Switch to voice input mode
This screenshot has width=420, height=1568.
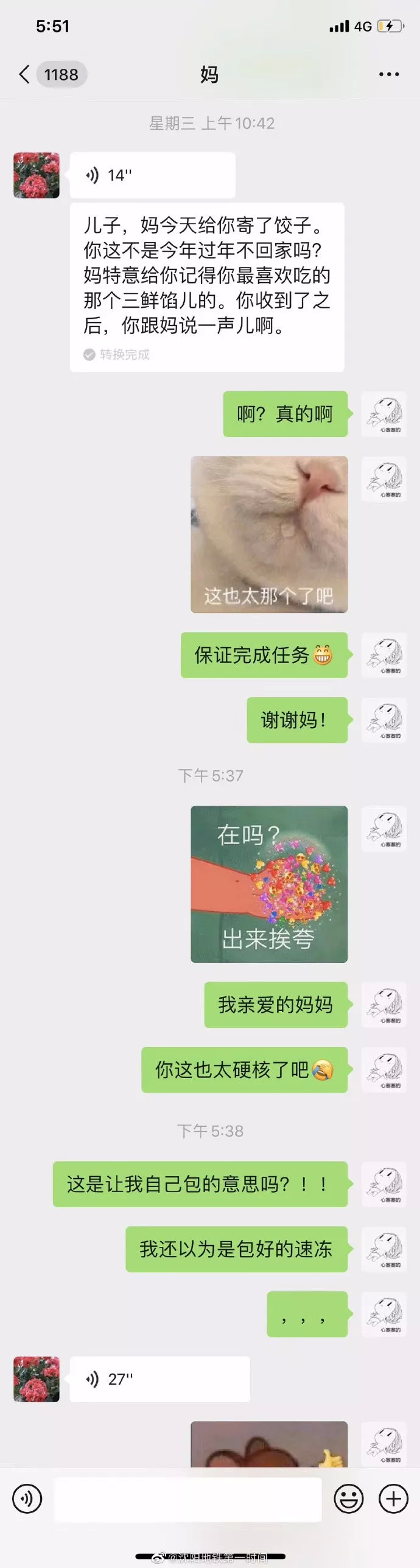coord(27,1499)
